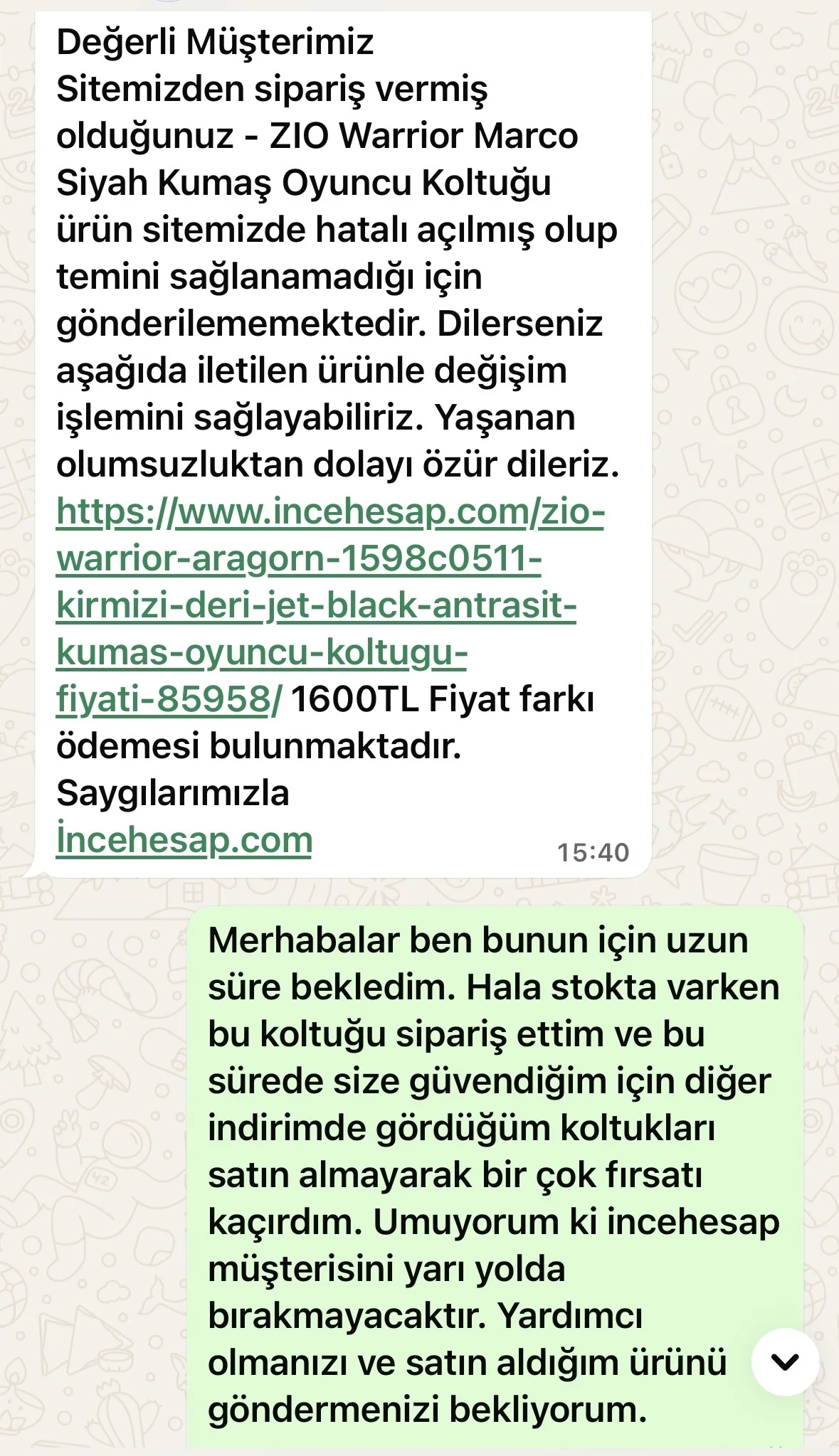Jump to latest messages with down arrow
The width and height of the screenshot is (839, 1456).
(x=785, y=1361)
